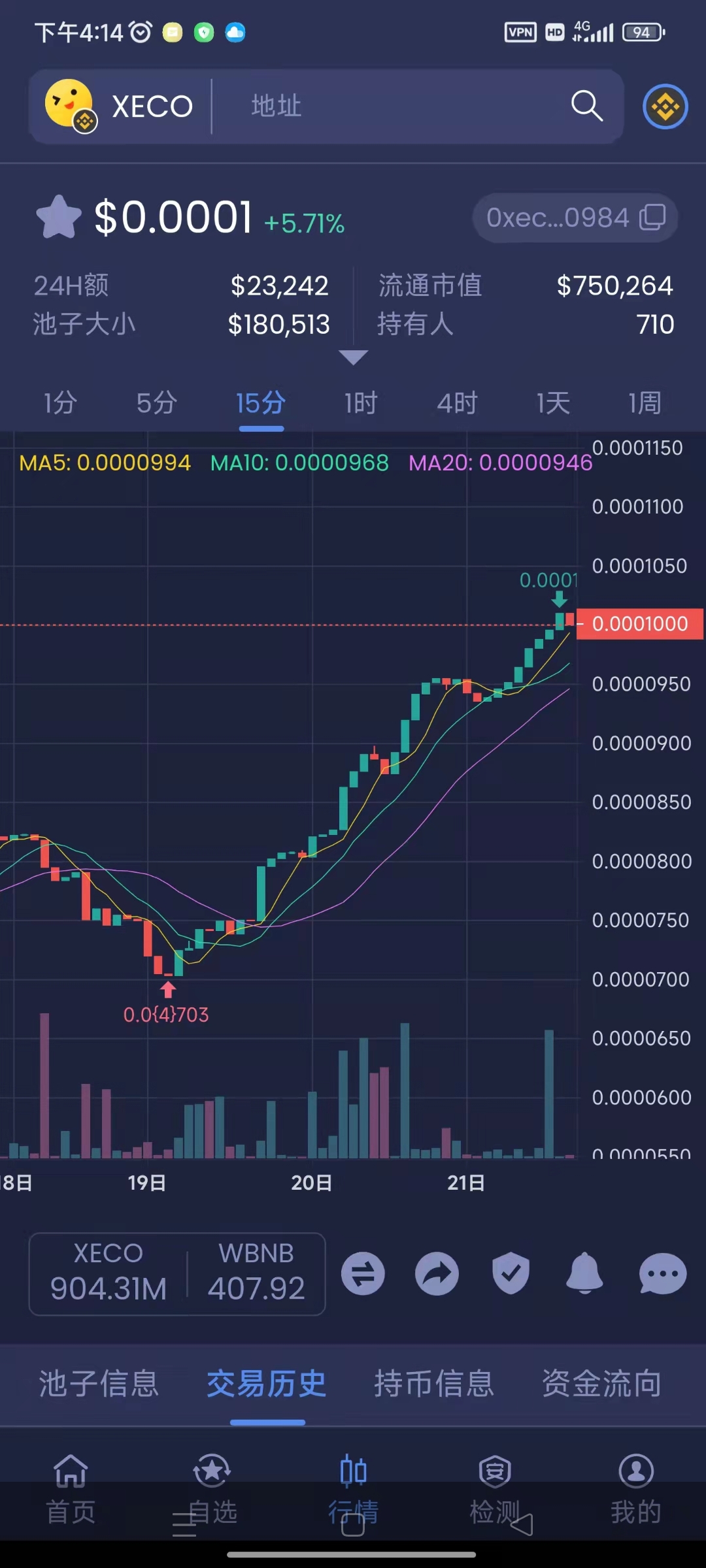Open the security shield check
706x1568 pixels.
click(x=511, y=1273)
